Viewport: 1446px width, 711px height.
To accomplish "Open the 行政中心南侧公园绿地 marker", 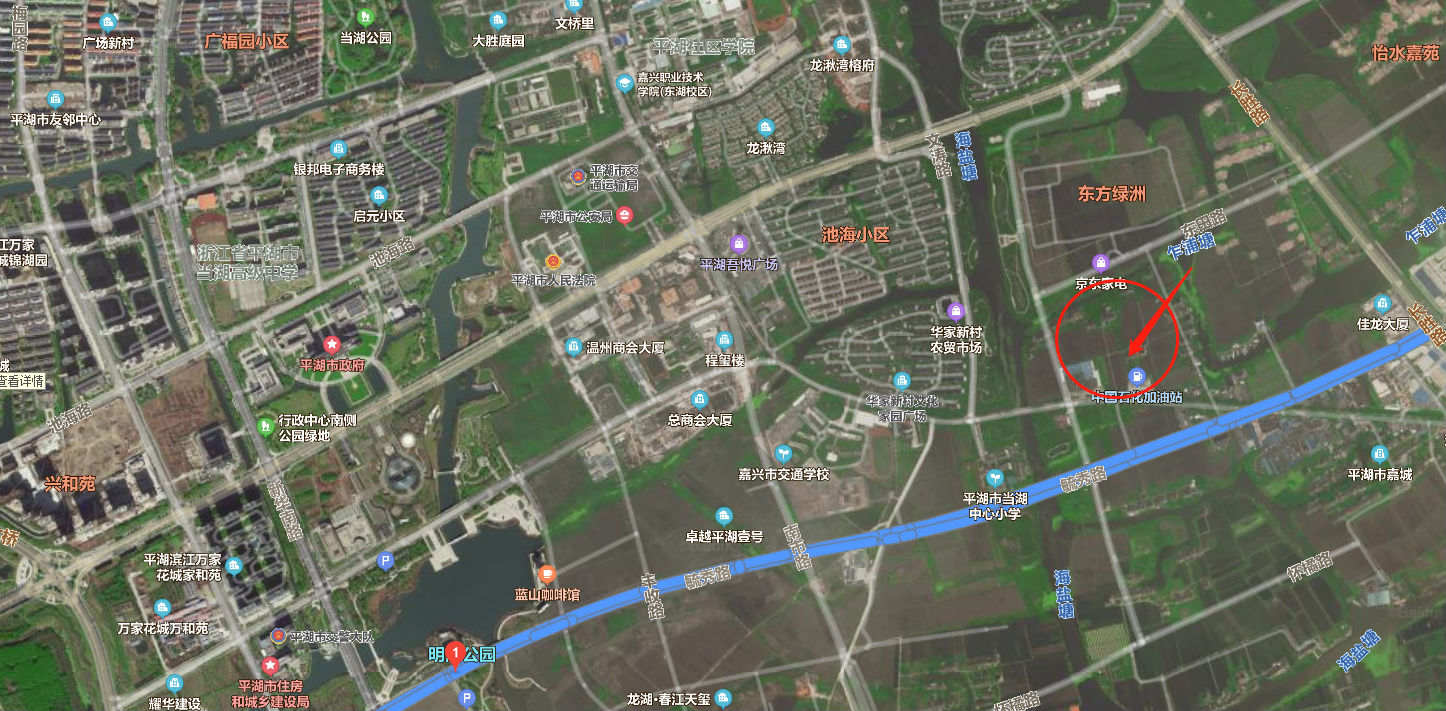I will tap(265, 427).
